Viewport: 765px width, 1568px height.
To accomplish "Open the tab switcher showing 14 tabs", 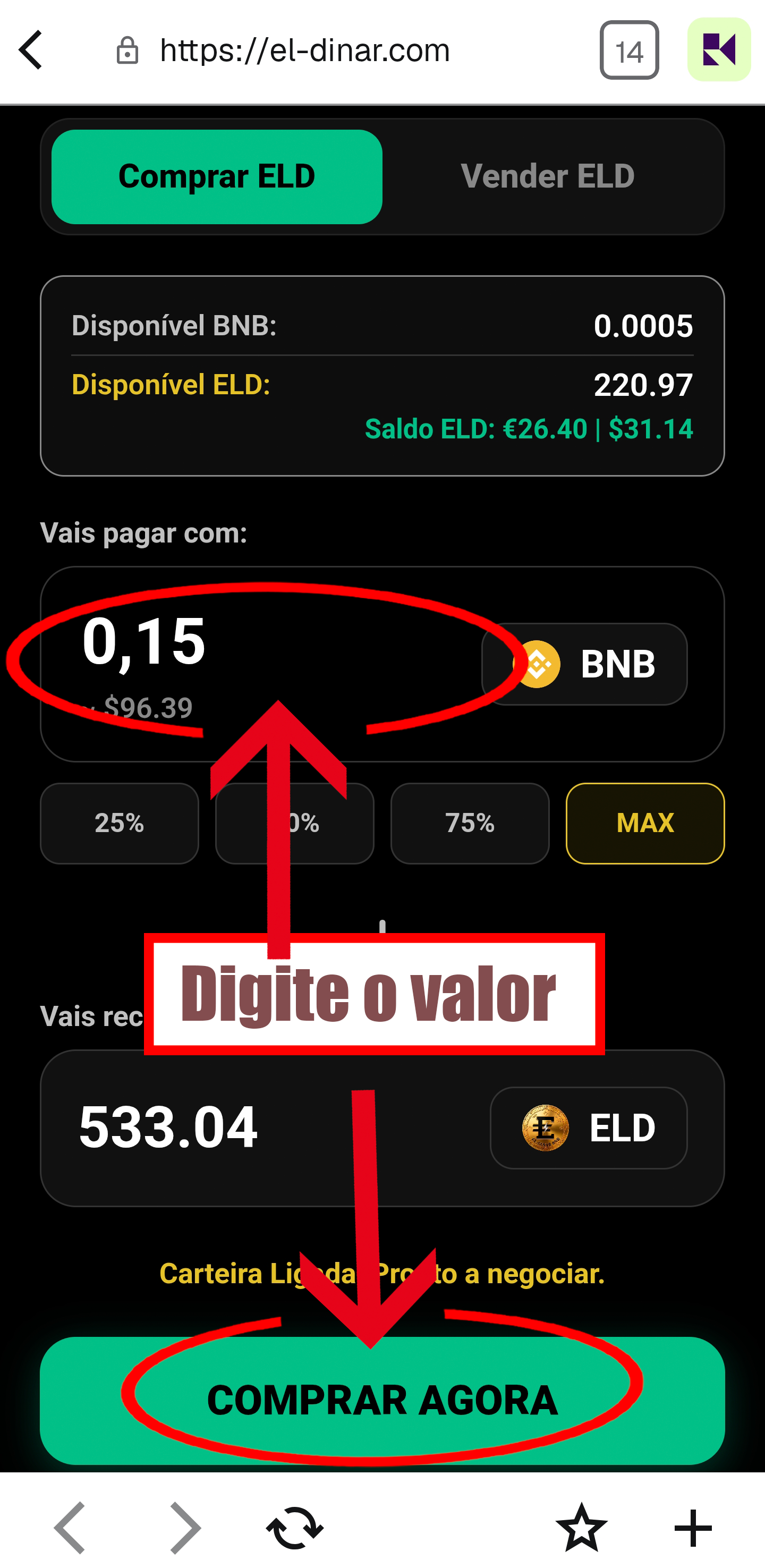I will 628,50.
